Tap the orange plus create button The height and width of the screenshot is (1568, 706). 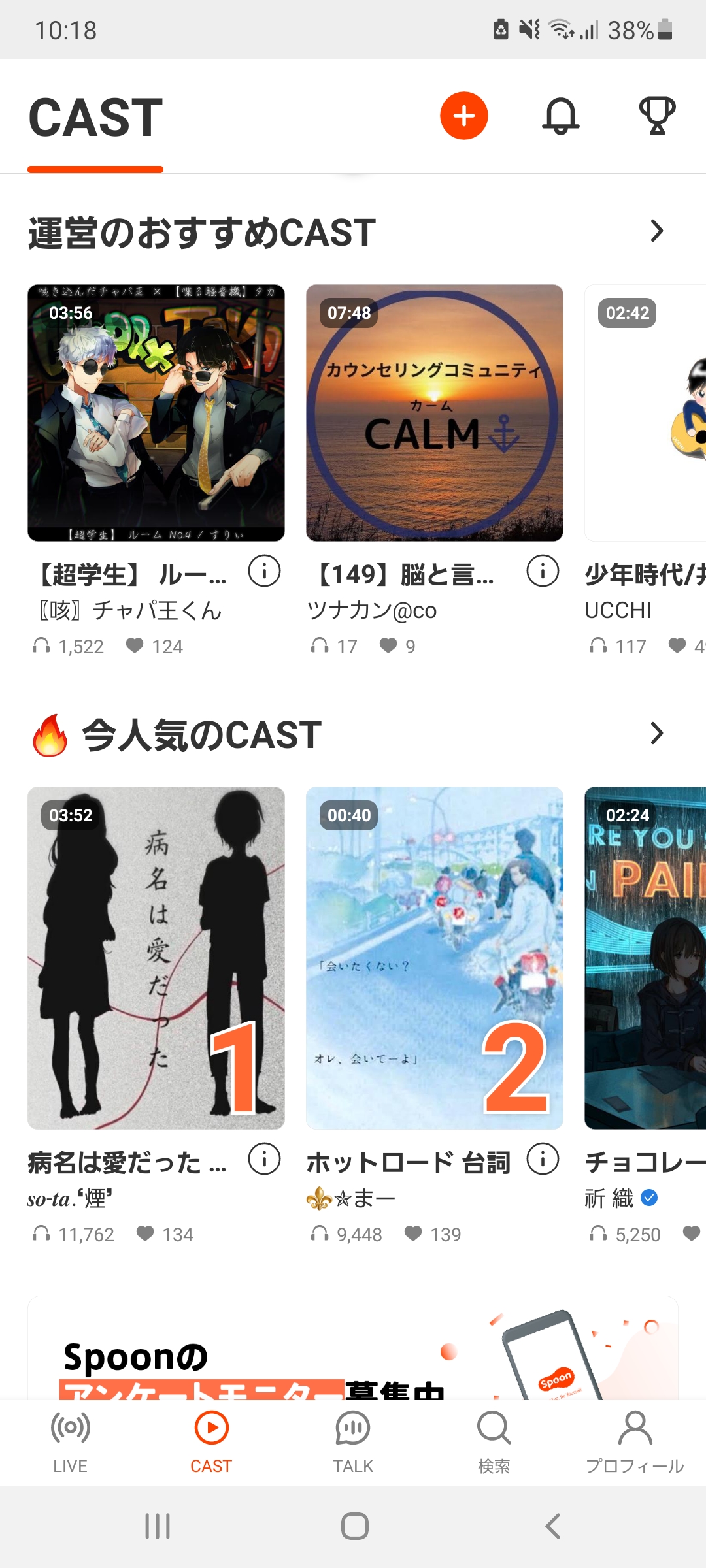(x=463, y=116)
